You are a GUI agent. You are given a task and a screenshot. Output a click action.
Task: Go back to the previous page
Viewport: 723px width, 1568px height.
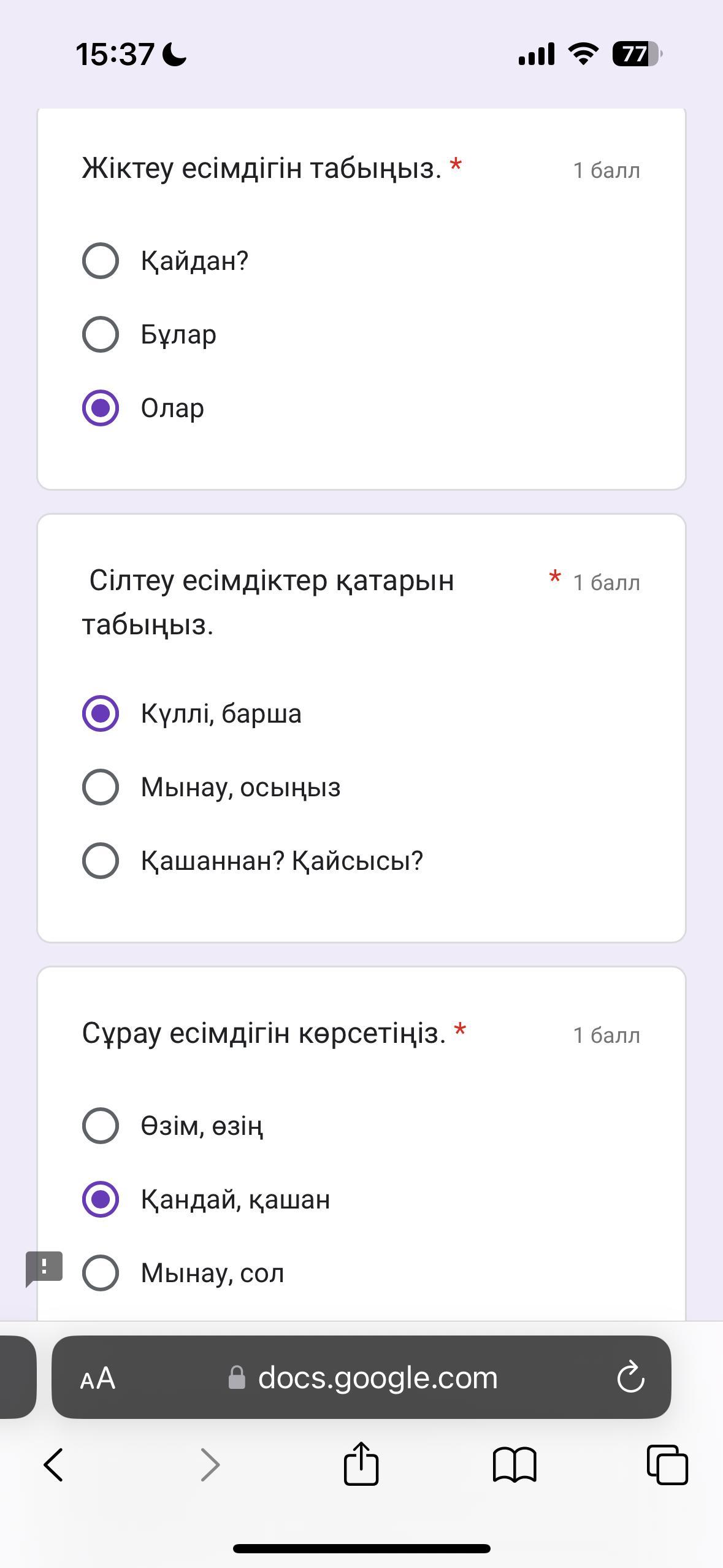[x=53, y=1465]
